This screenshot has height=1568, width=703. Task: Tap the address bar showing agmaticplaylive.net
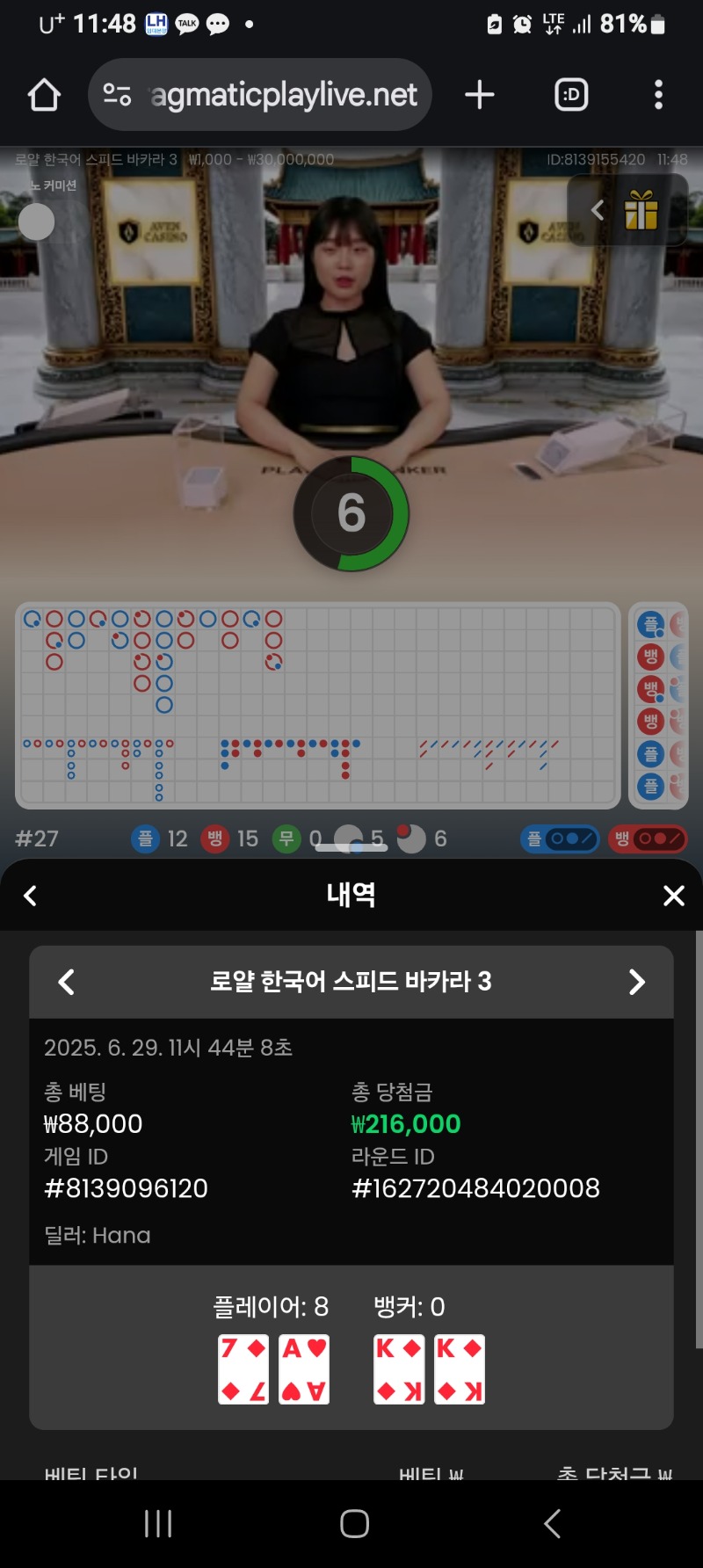[260, 94]
